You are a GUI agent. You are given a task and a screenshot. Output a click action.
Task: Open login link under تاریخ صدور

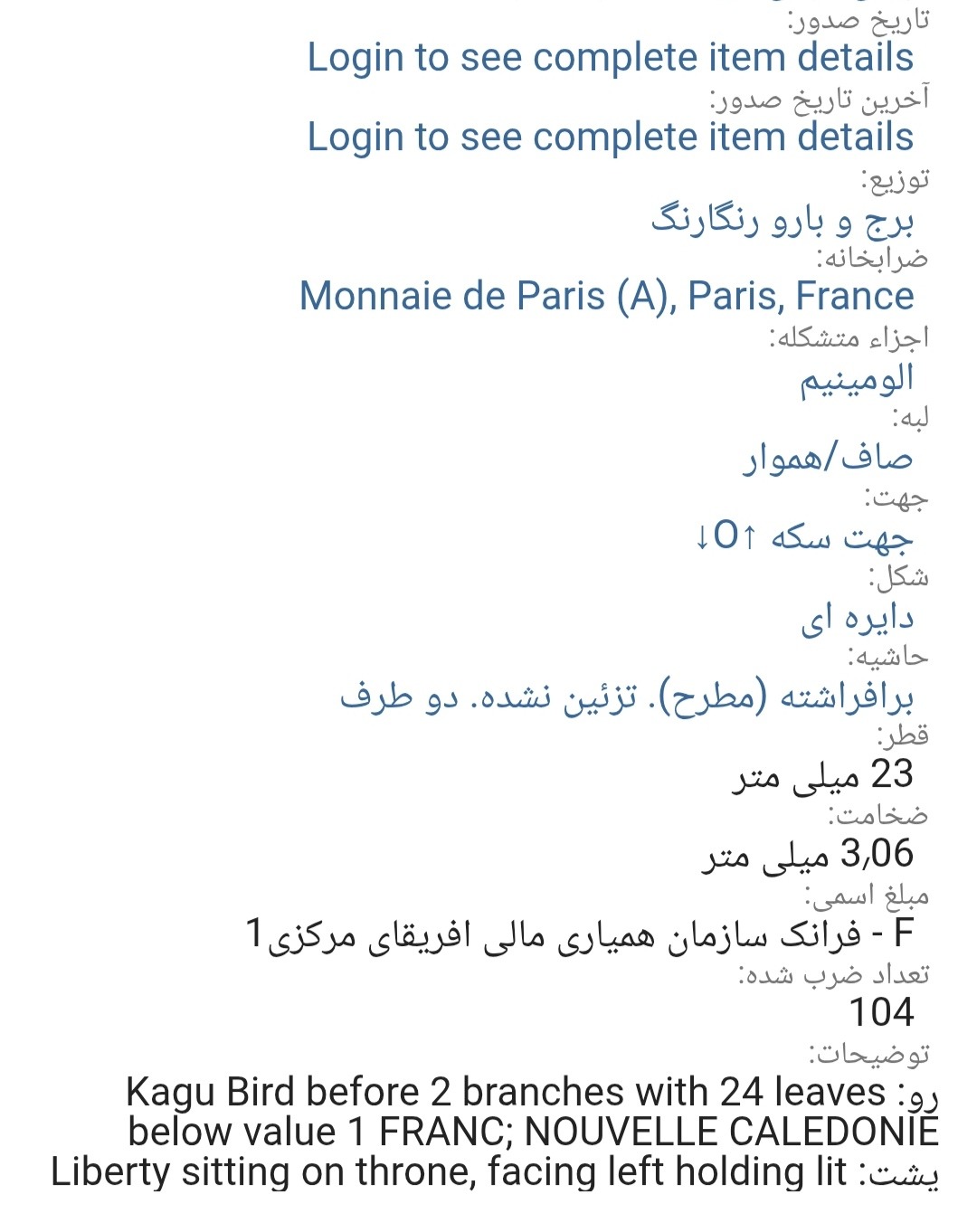point(611,58)
